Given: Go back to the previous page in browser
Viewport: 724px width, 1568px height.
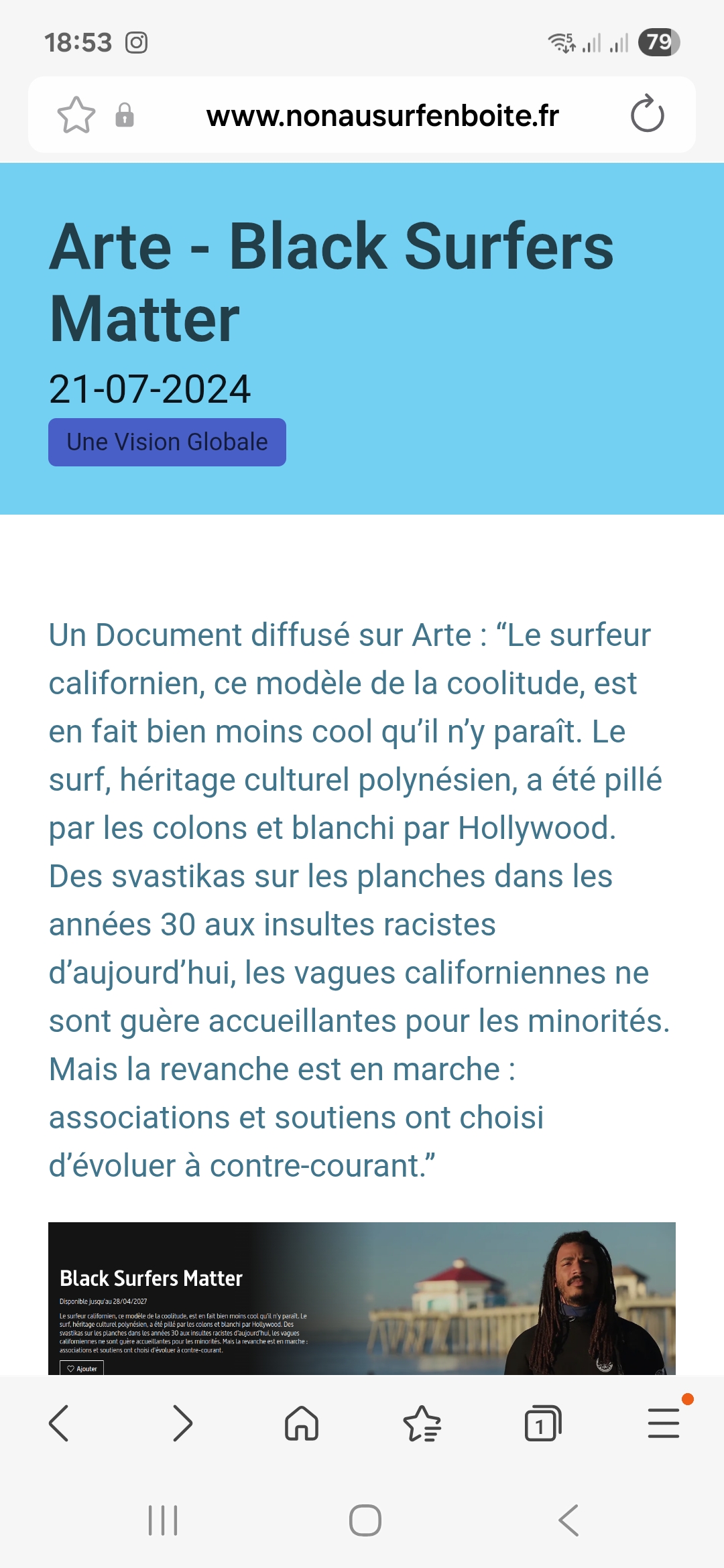Looking at the screenshot, I should (x=59, y=1423).
